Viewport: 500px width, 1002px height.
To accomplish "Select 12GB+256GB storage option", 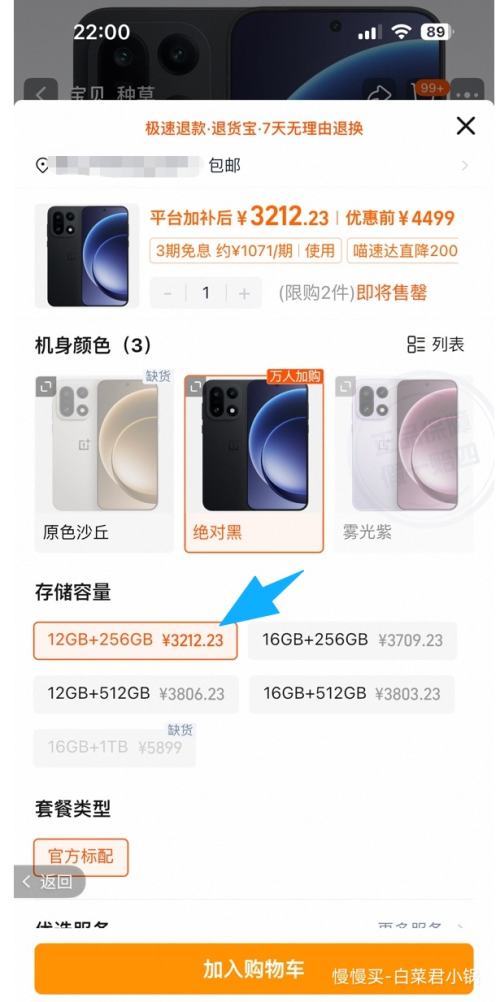I will (x=136, y=640).
